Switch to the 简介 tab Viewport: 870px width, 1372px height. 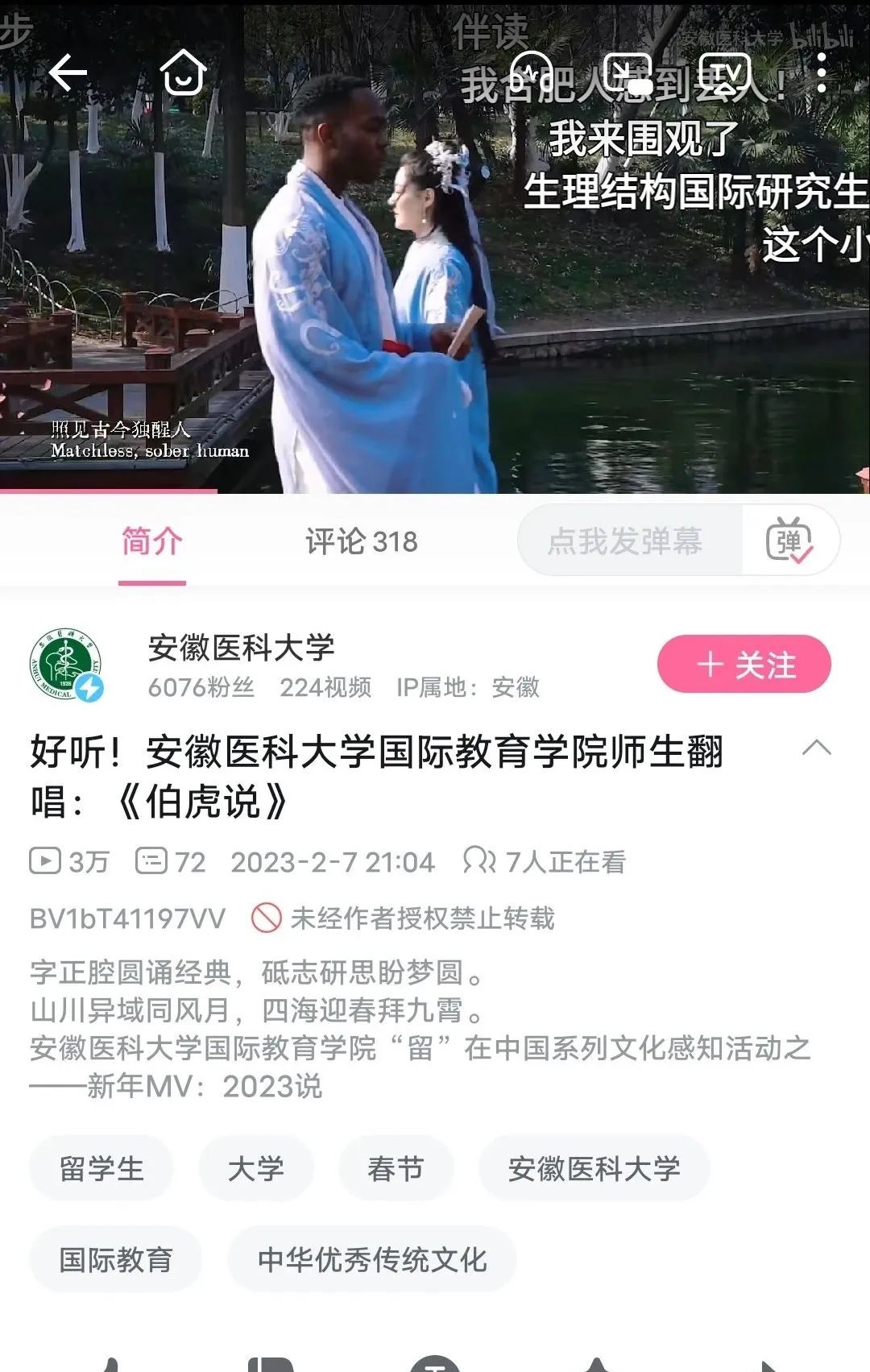click(151, 541)
